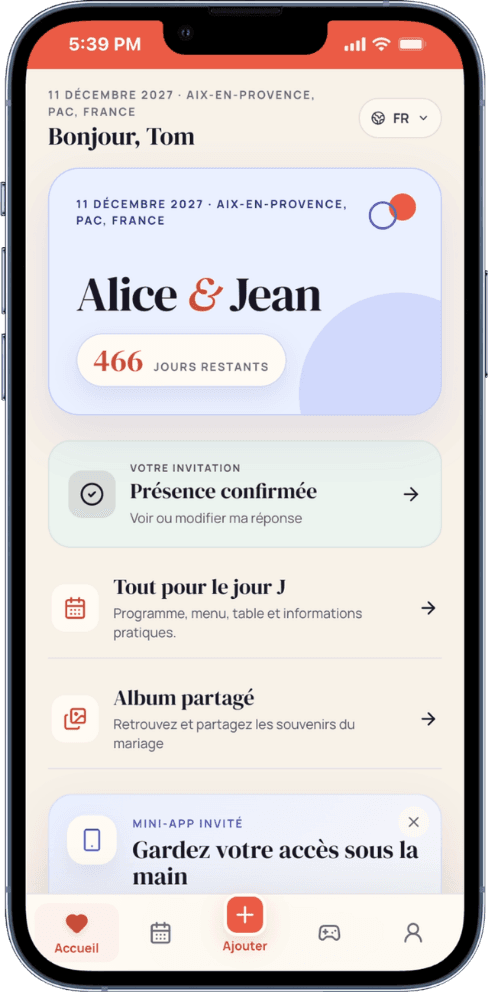Open the FR language dropdown
This screenshot has width=489, height=992.
click(x=400, y=118)
